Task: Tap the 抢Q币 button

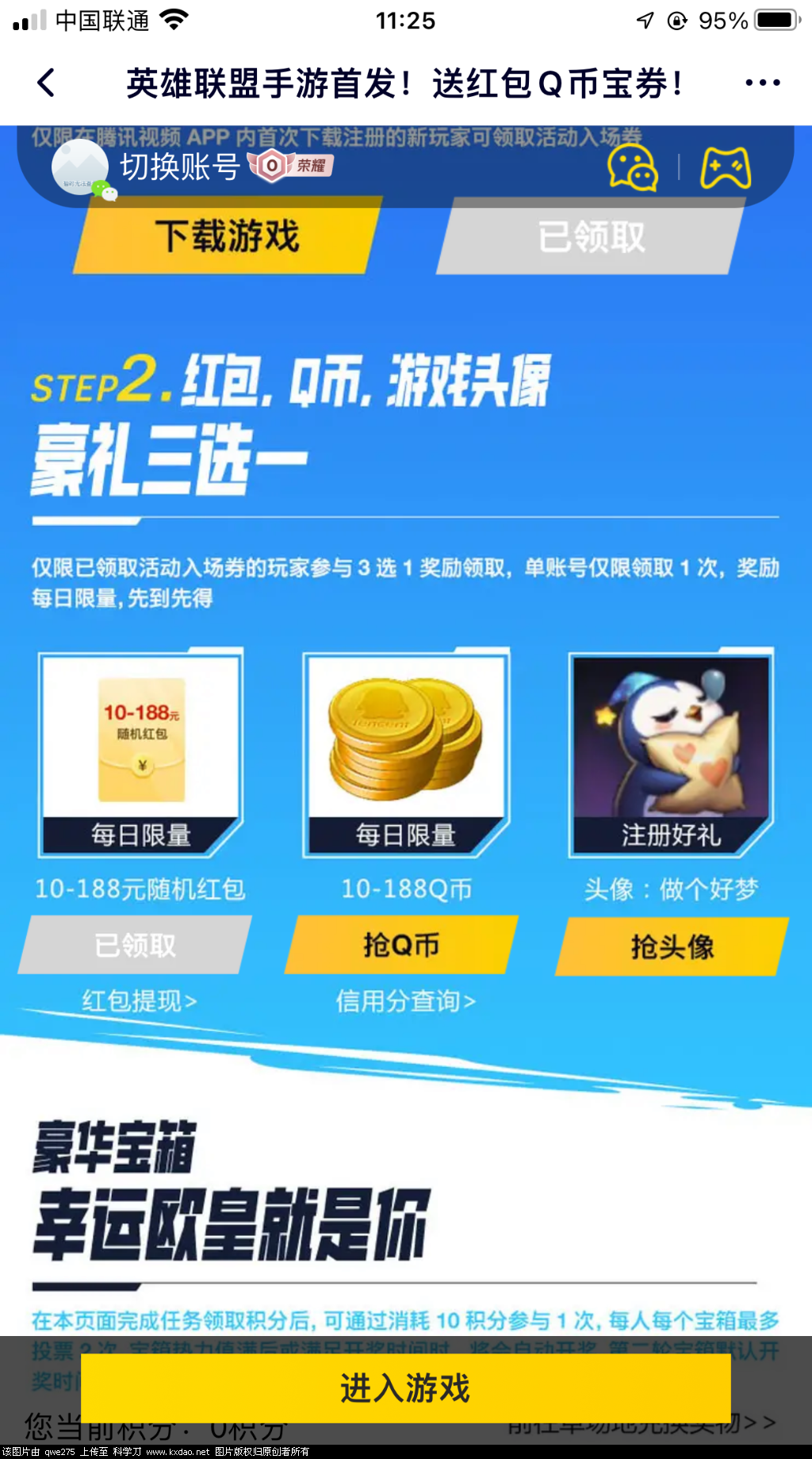Action: pos(403,945)
